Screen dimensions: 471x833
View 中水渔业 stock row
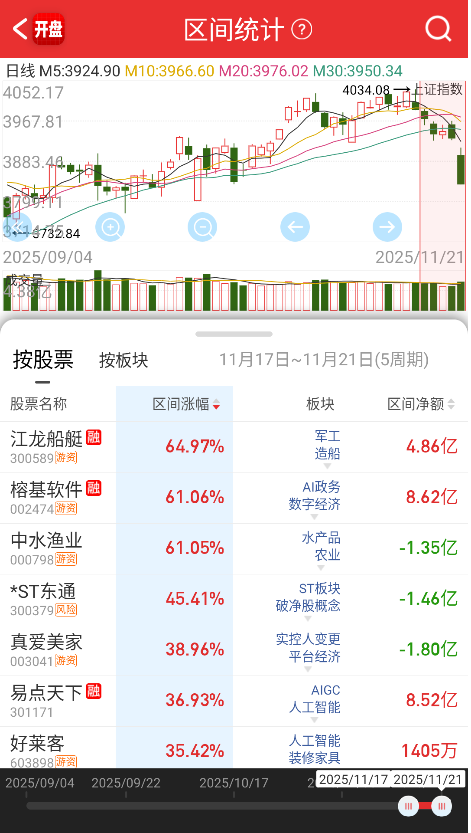pos(235,549)
